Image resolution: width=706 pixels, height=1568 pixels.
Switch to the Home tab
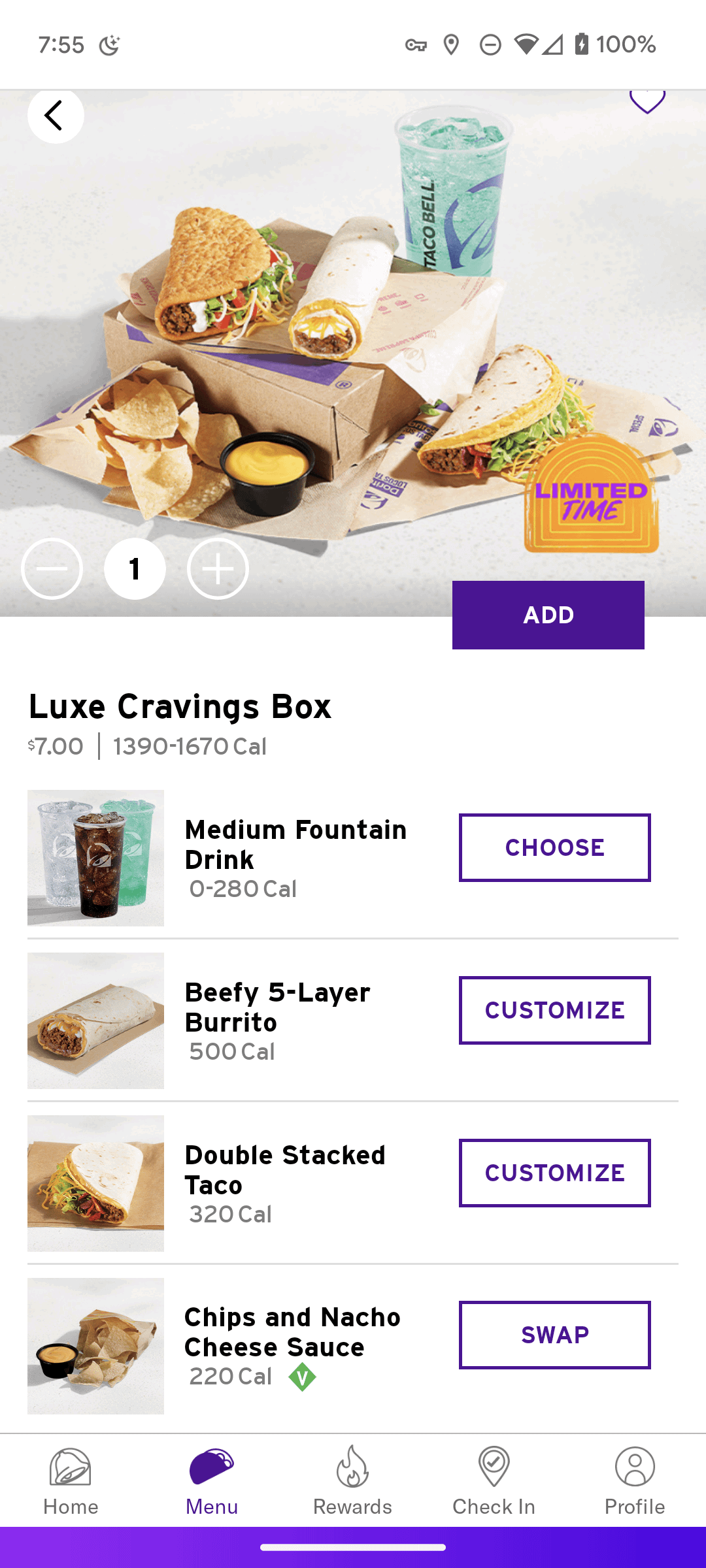coord(71,1481)
